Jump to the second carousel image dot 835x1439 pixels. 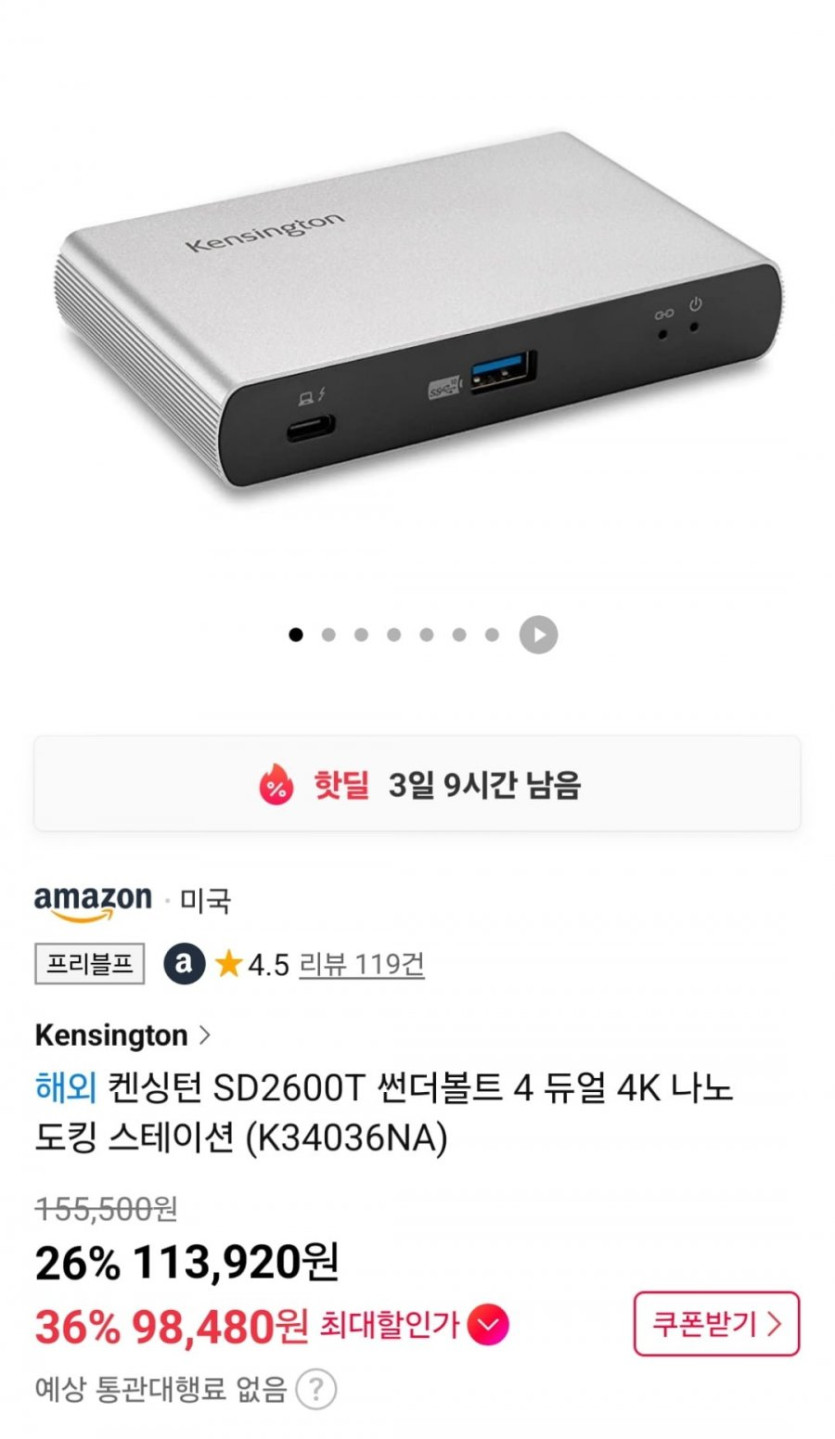pyautogui.click(x=328, y=634)
